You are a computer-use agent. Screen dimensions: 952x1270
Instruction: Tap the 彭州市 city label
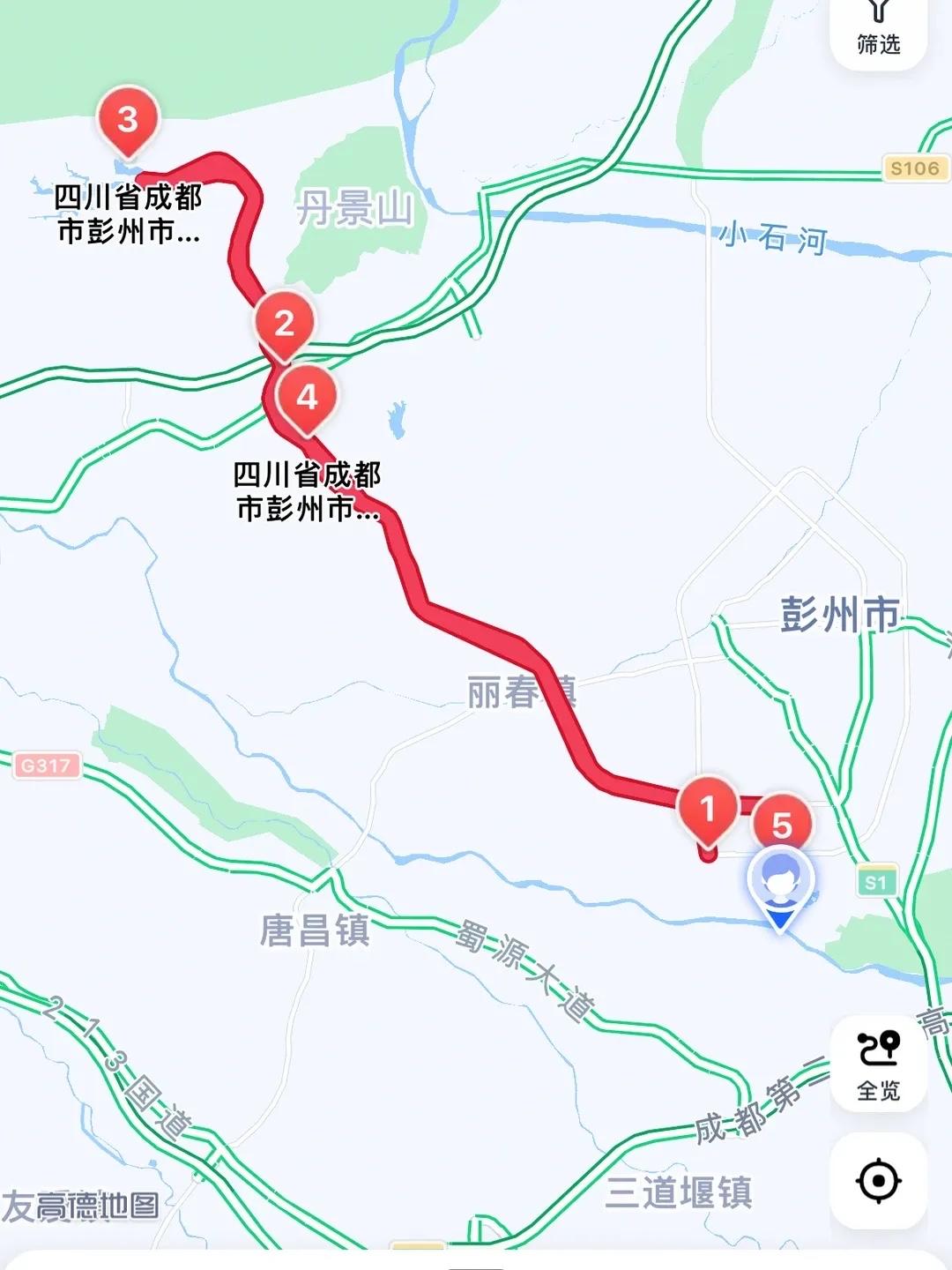point(838,616)
